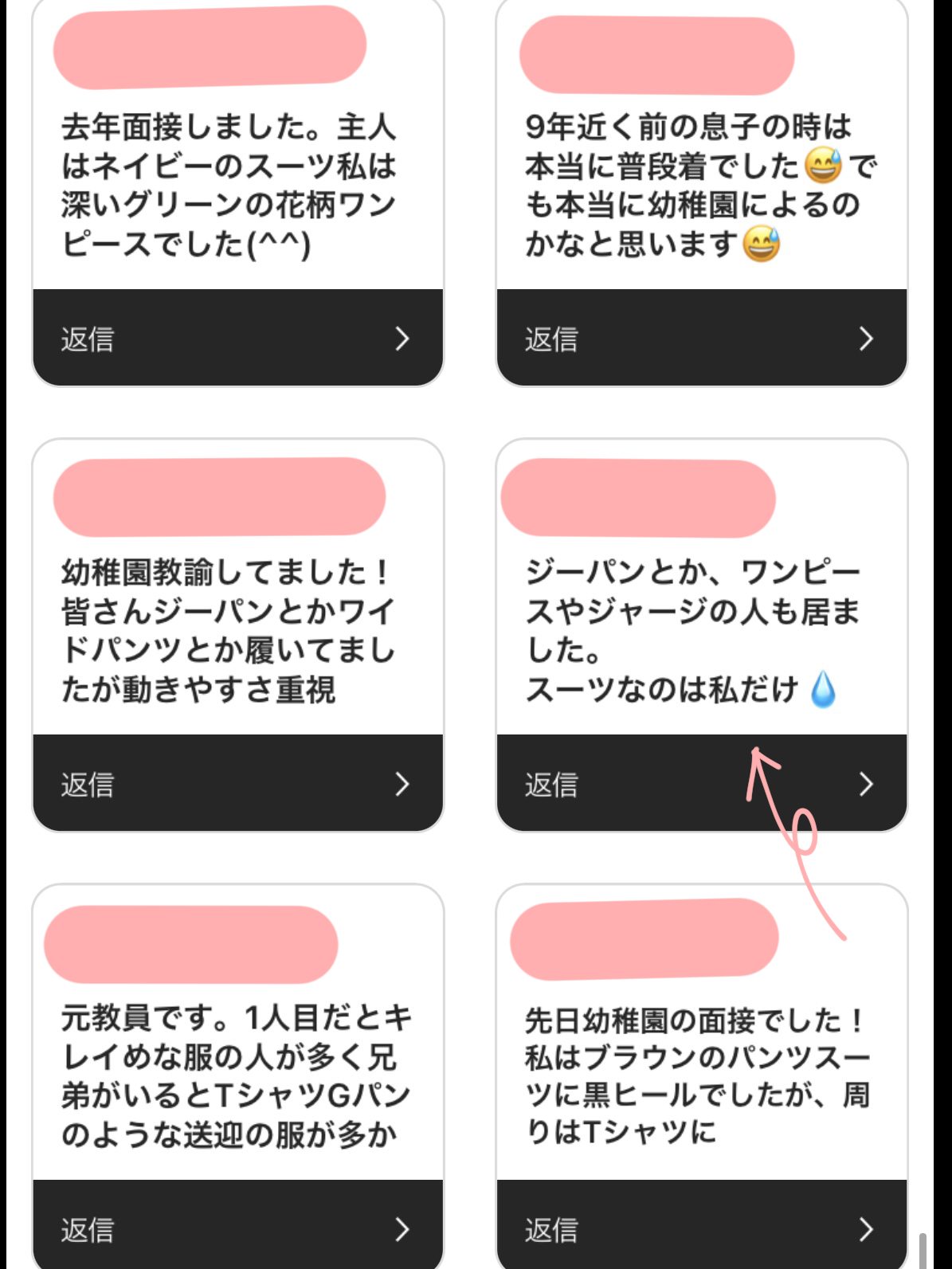
Task: Reply to the 'only I wore a suit' response
Action: tap(701, 784)
